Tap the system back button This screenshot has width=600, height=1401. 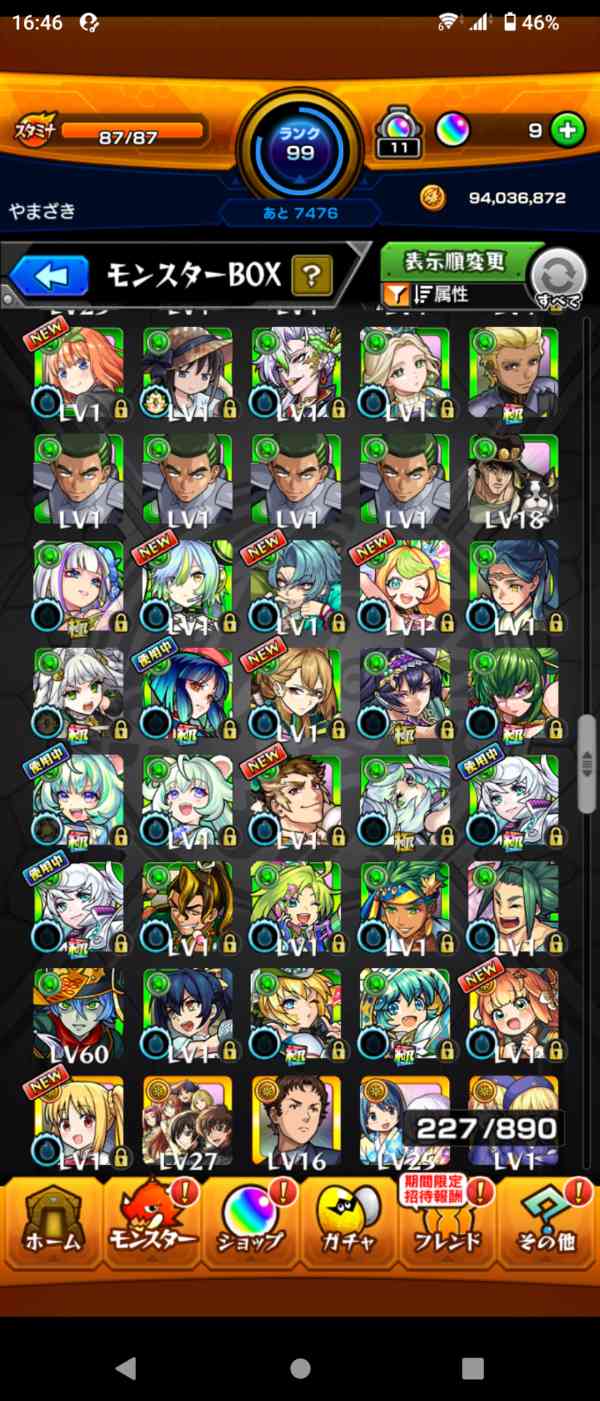[125, 1366]
